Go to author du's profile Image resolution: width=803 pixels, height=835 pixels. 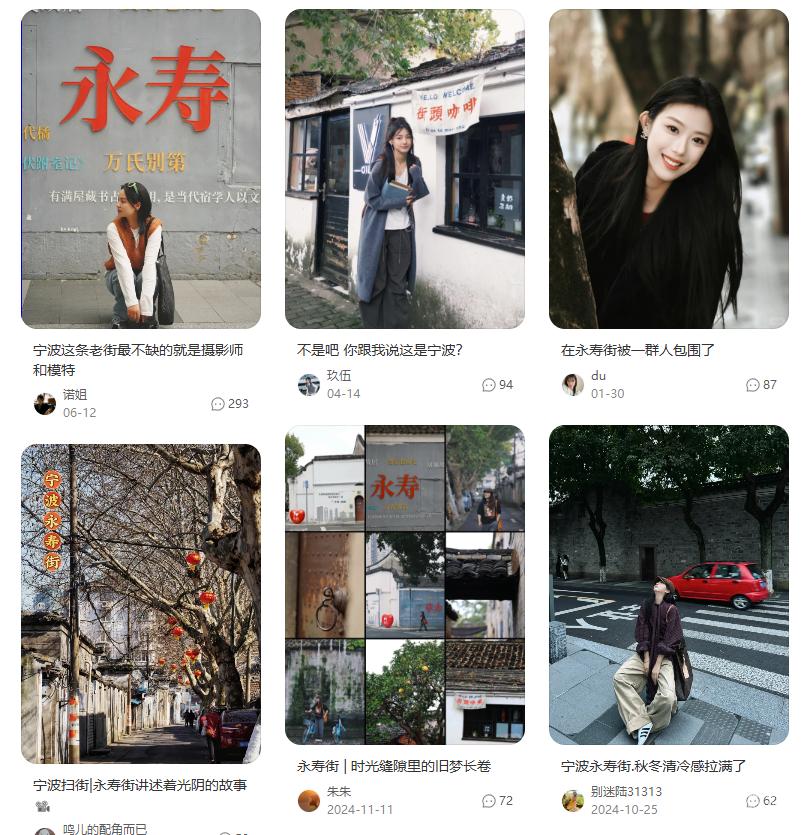pos(573,385)
